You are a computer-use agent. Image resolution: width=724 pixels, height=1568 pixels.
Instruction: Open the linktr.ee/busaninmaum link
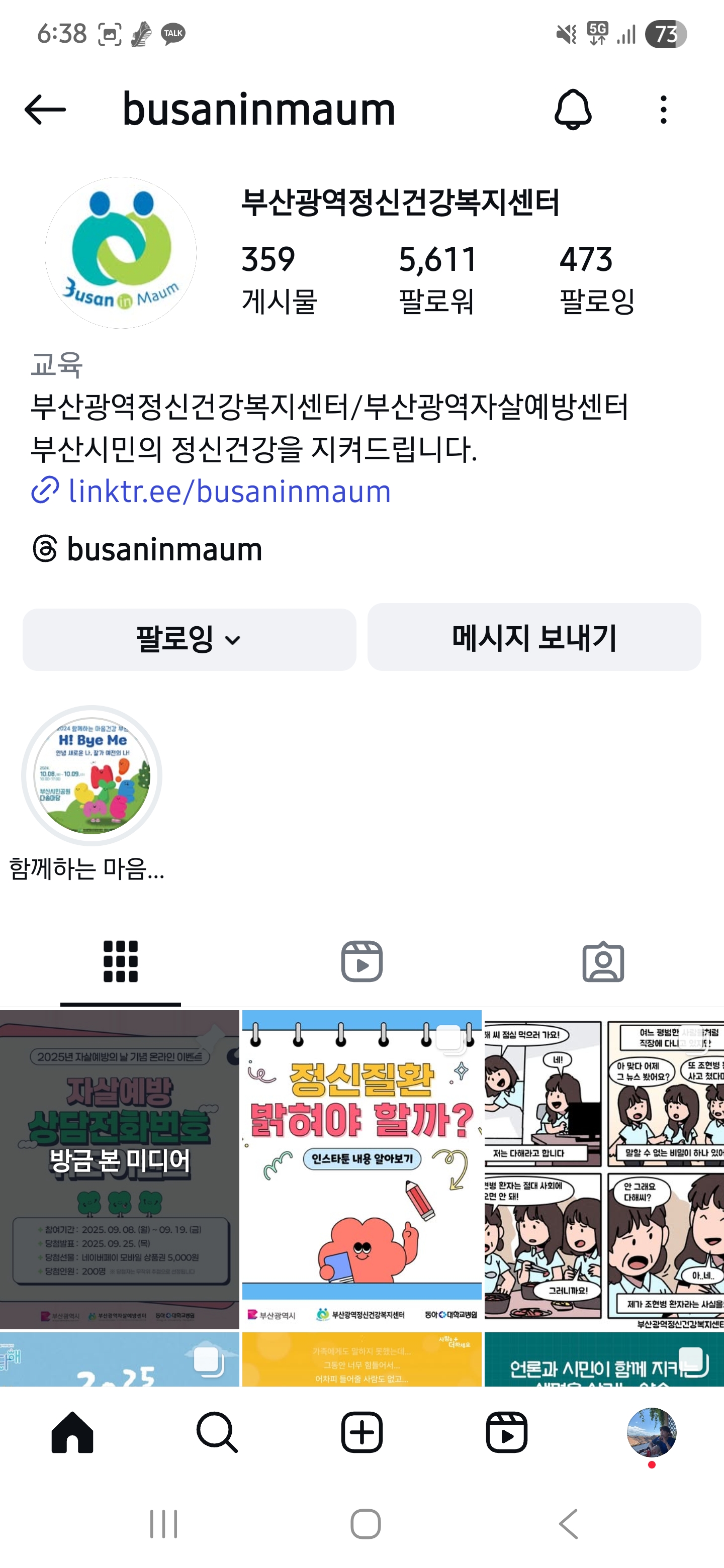click(x=229, y=491)
